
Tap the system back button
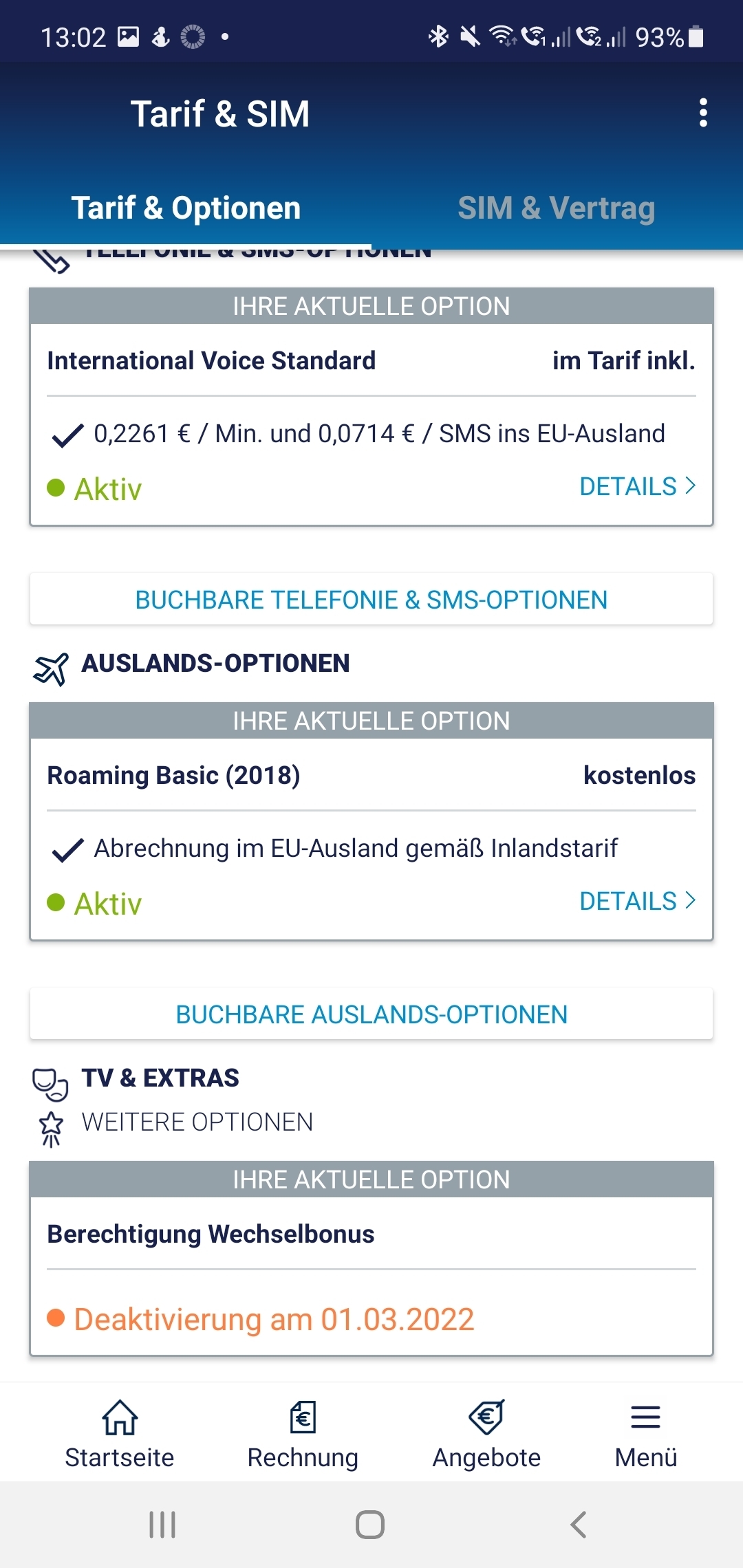[579, 1525]
